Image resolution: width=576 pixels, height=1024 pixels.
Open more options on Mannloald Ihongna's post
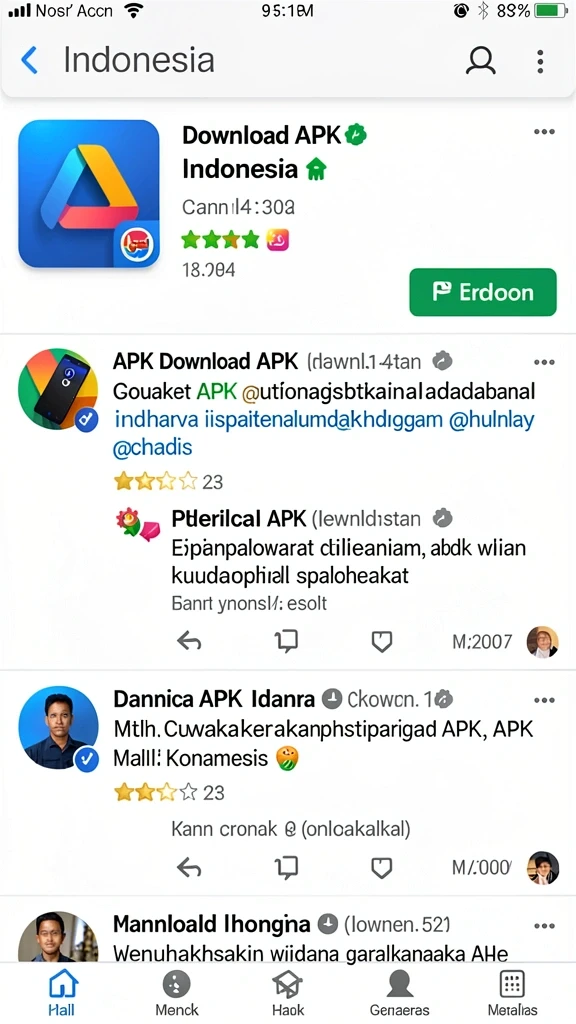544,926
